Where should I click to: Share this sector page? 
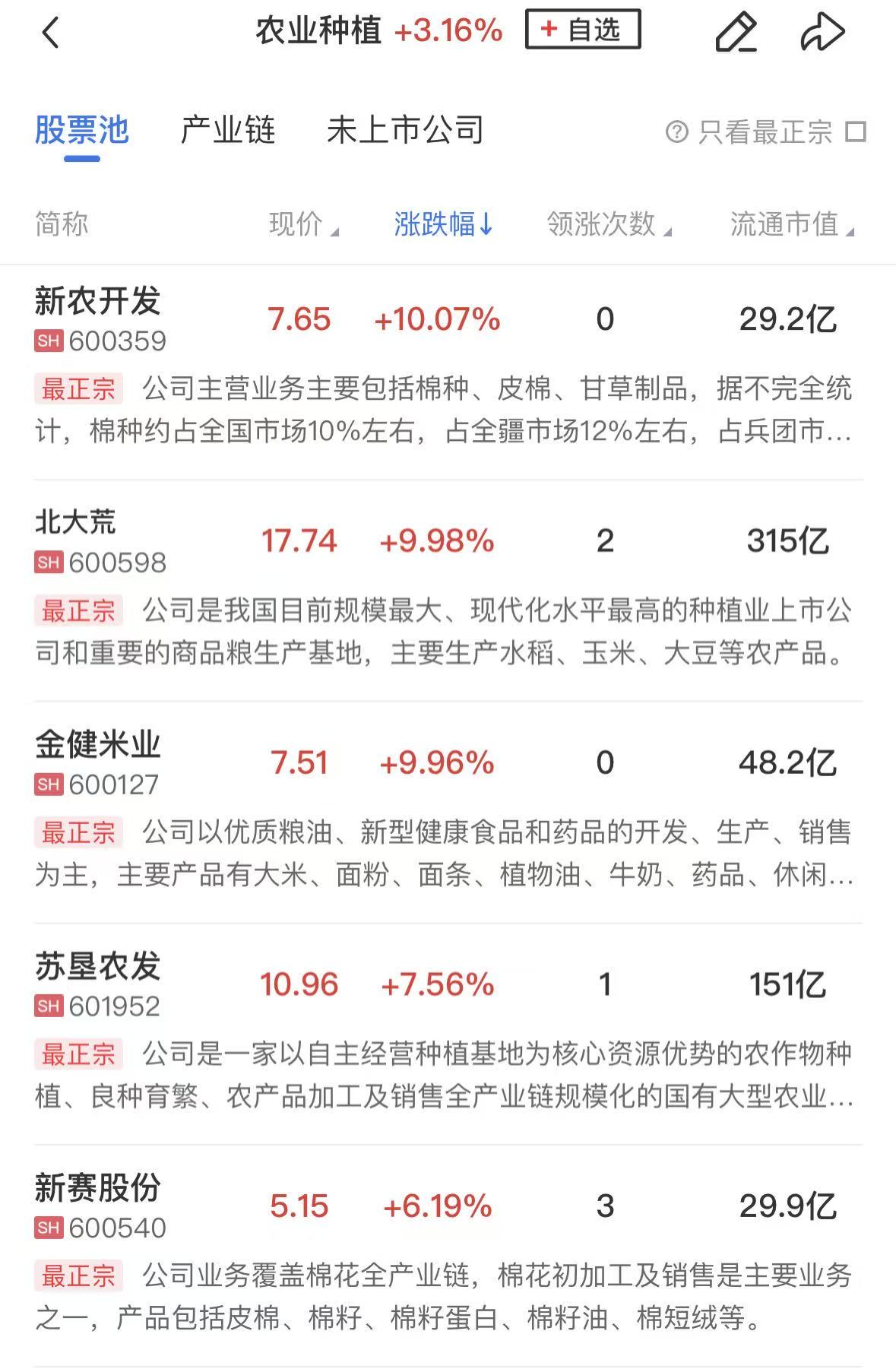point(822,33)
